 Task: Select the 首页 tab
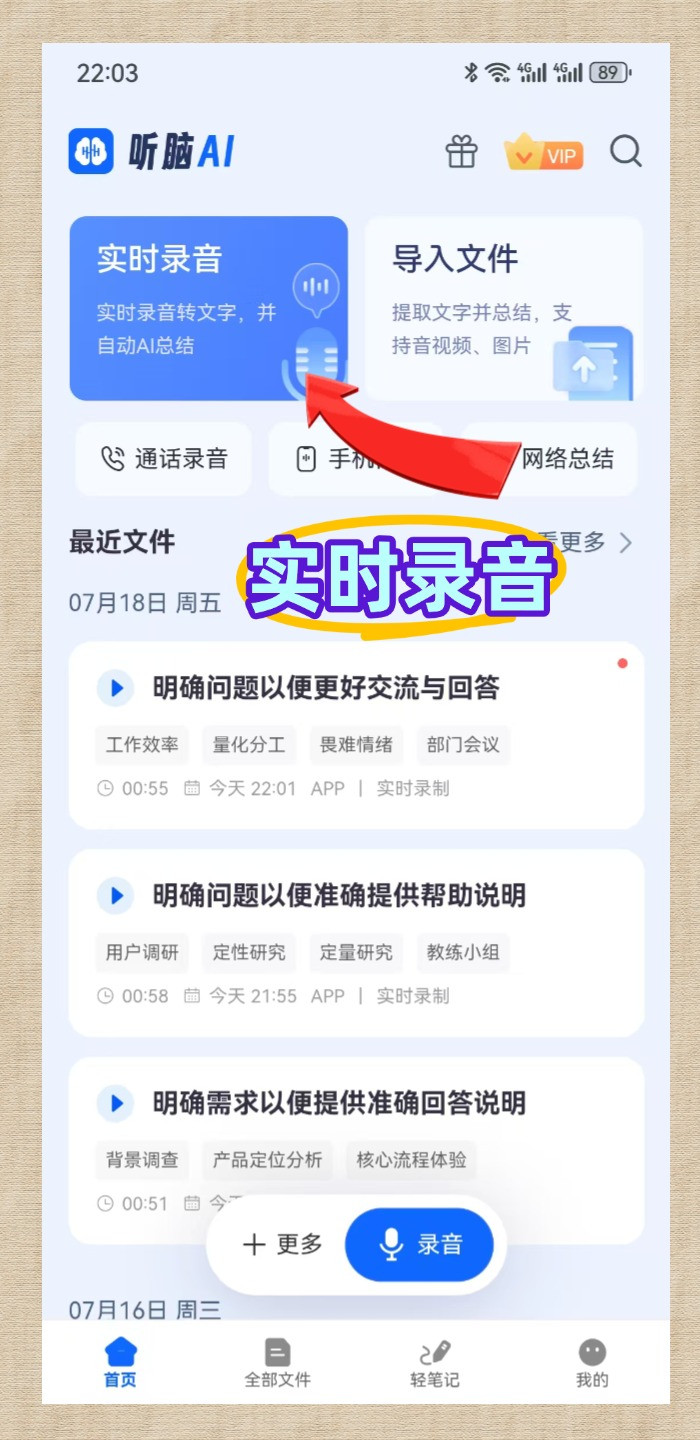(x=120, y=1364)
